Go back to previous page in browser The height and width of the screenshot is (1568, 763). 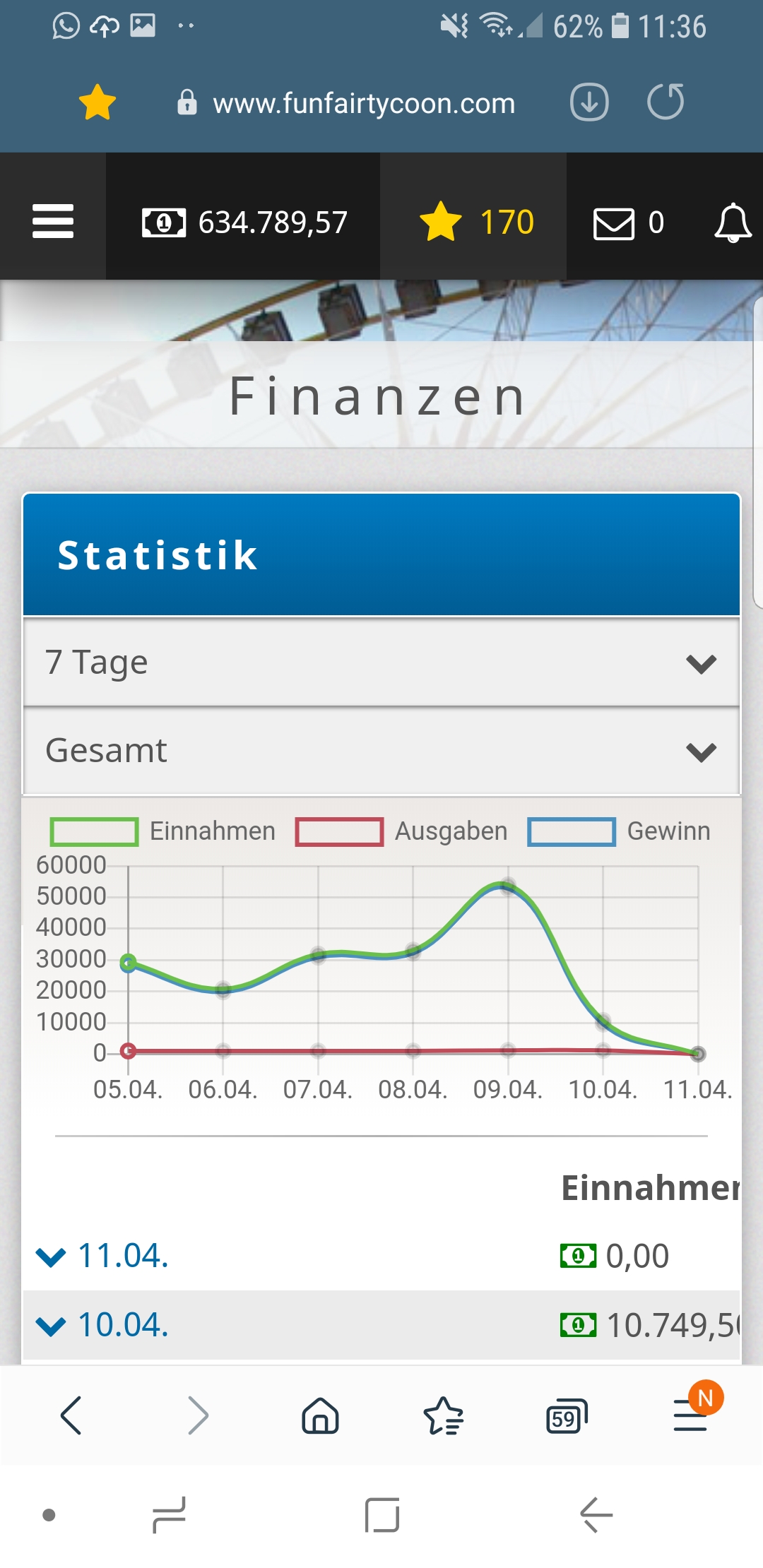[x=71, y=1415]
